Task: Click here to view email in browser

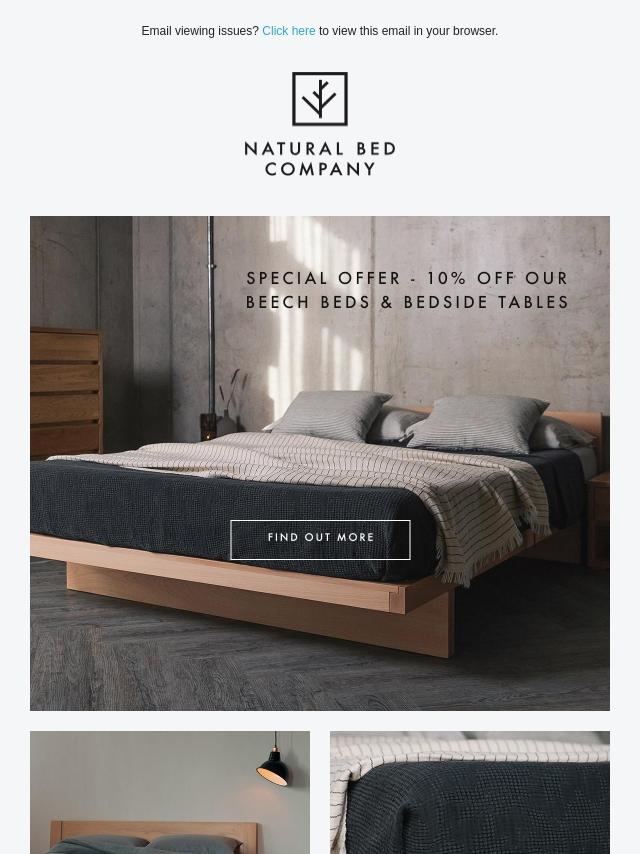Action: 288,31
